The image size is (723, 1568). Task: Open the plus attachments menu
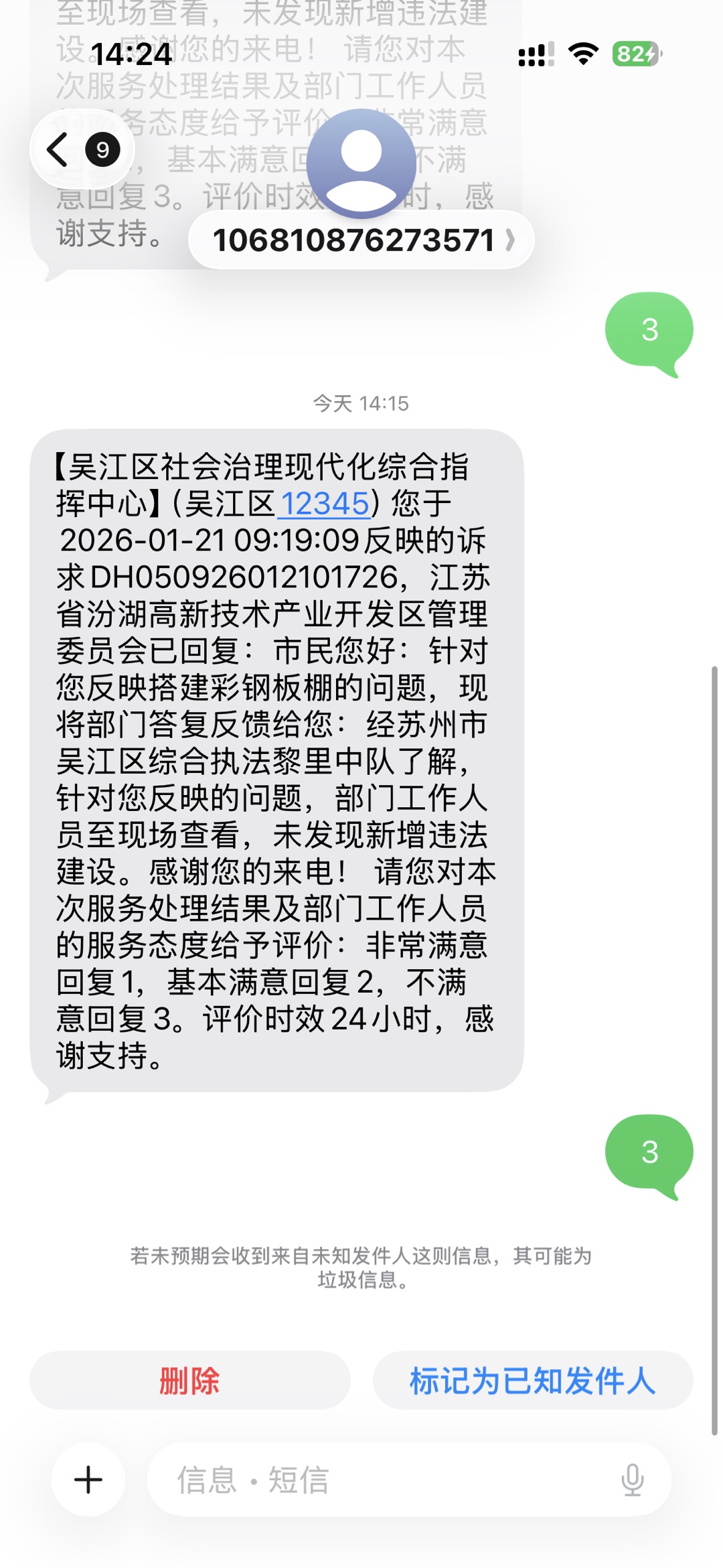tap(88, 1480)
